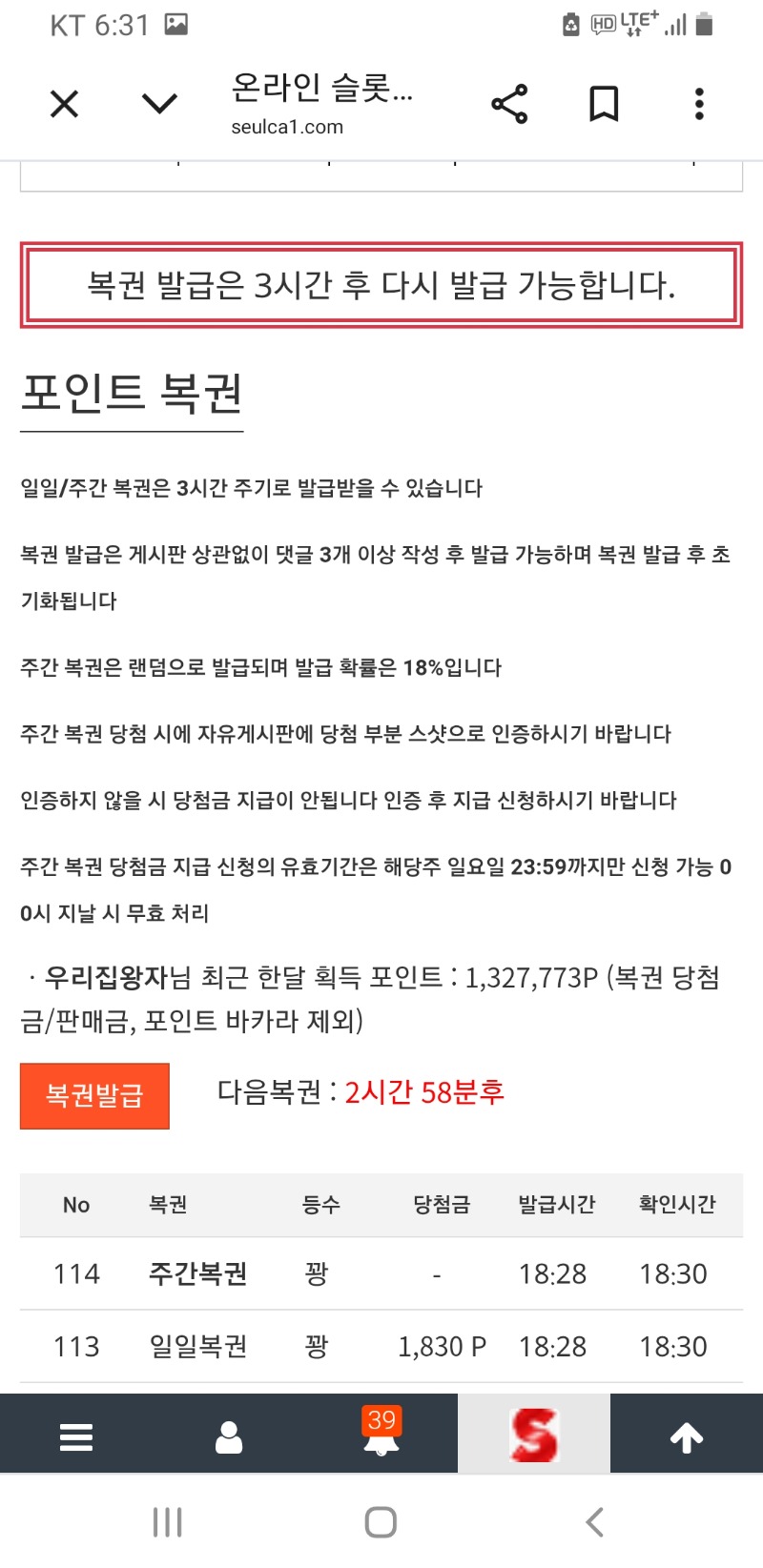Jump to the top with the up arrow

[687, 1436]
